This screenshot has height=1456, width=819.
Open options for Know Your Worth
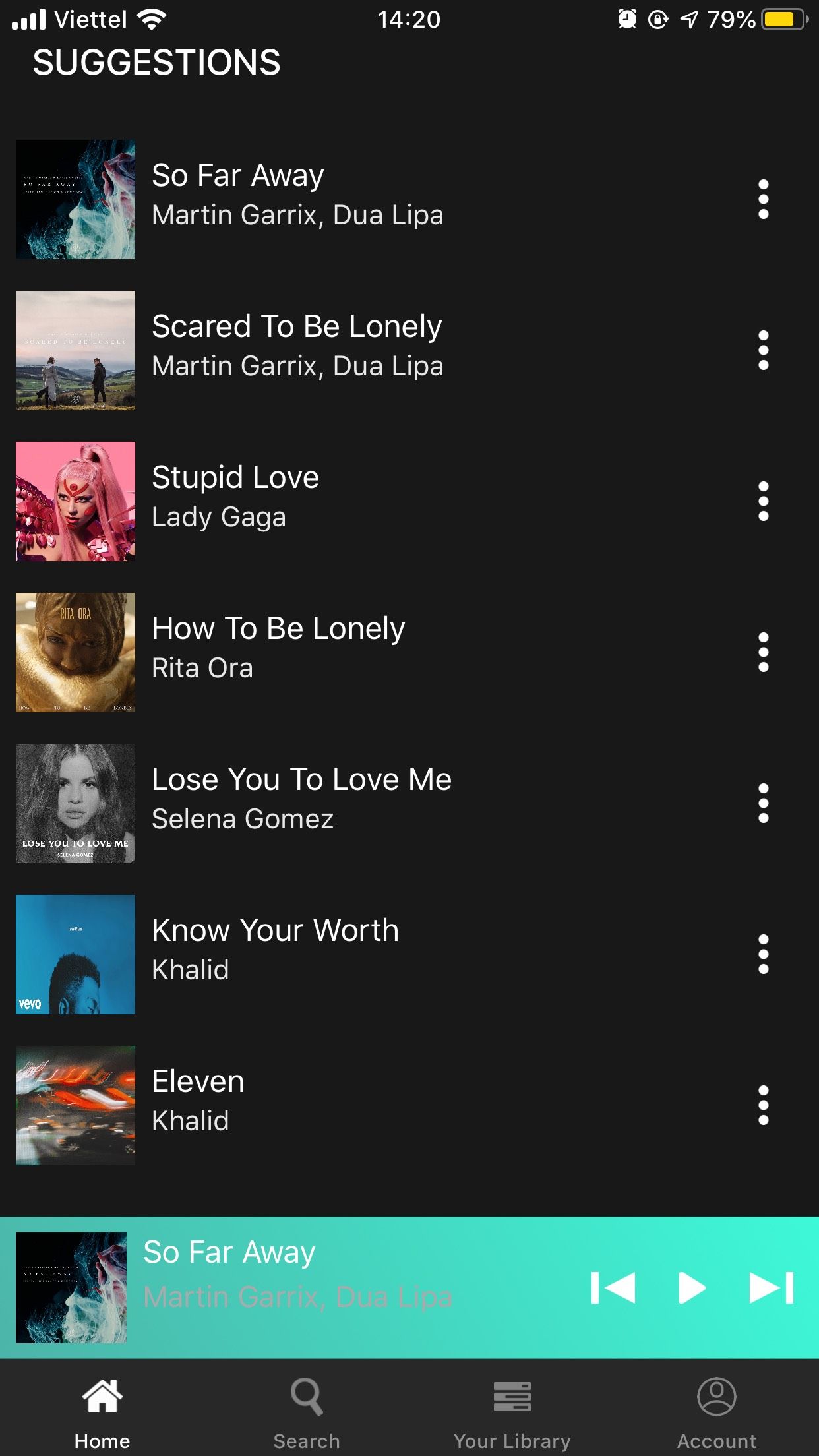point(763,954)
